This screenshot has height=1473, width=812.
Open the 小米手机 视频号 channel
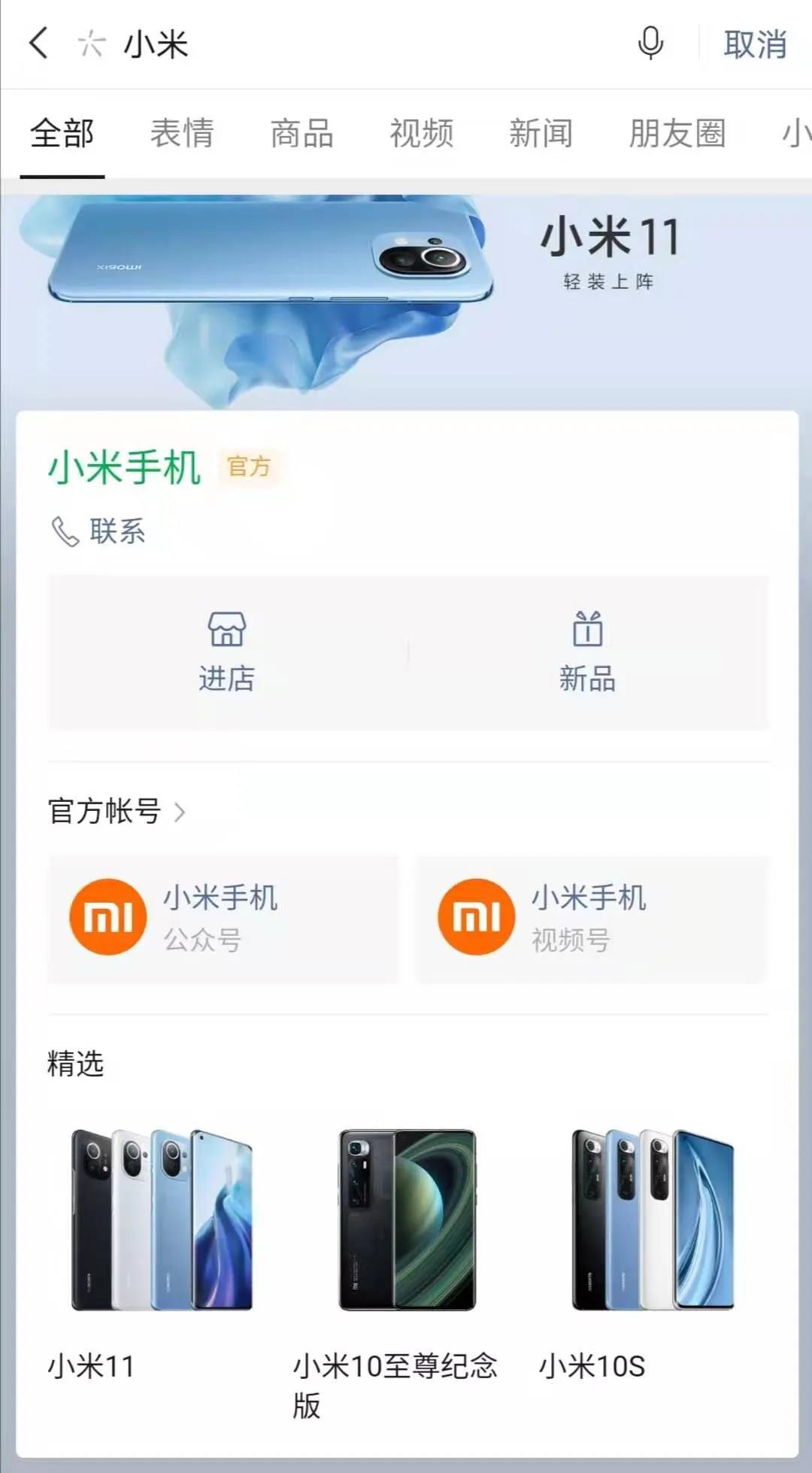click(592, 918)
